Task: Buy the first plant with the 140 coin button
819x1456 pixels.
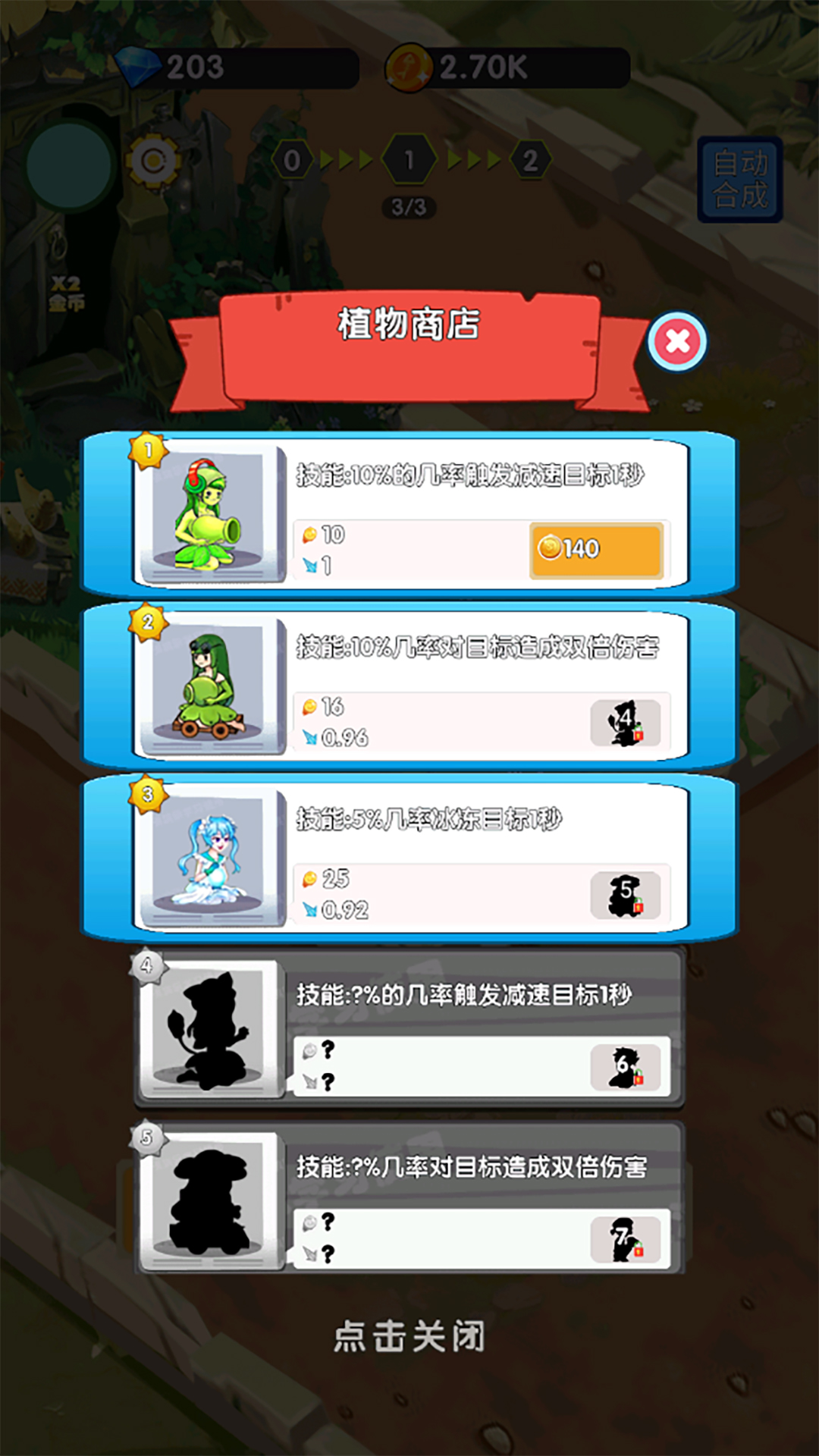Action: click(595, 550)
